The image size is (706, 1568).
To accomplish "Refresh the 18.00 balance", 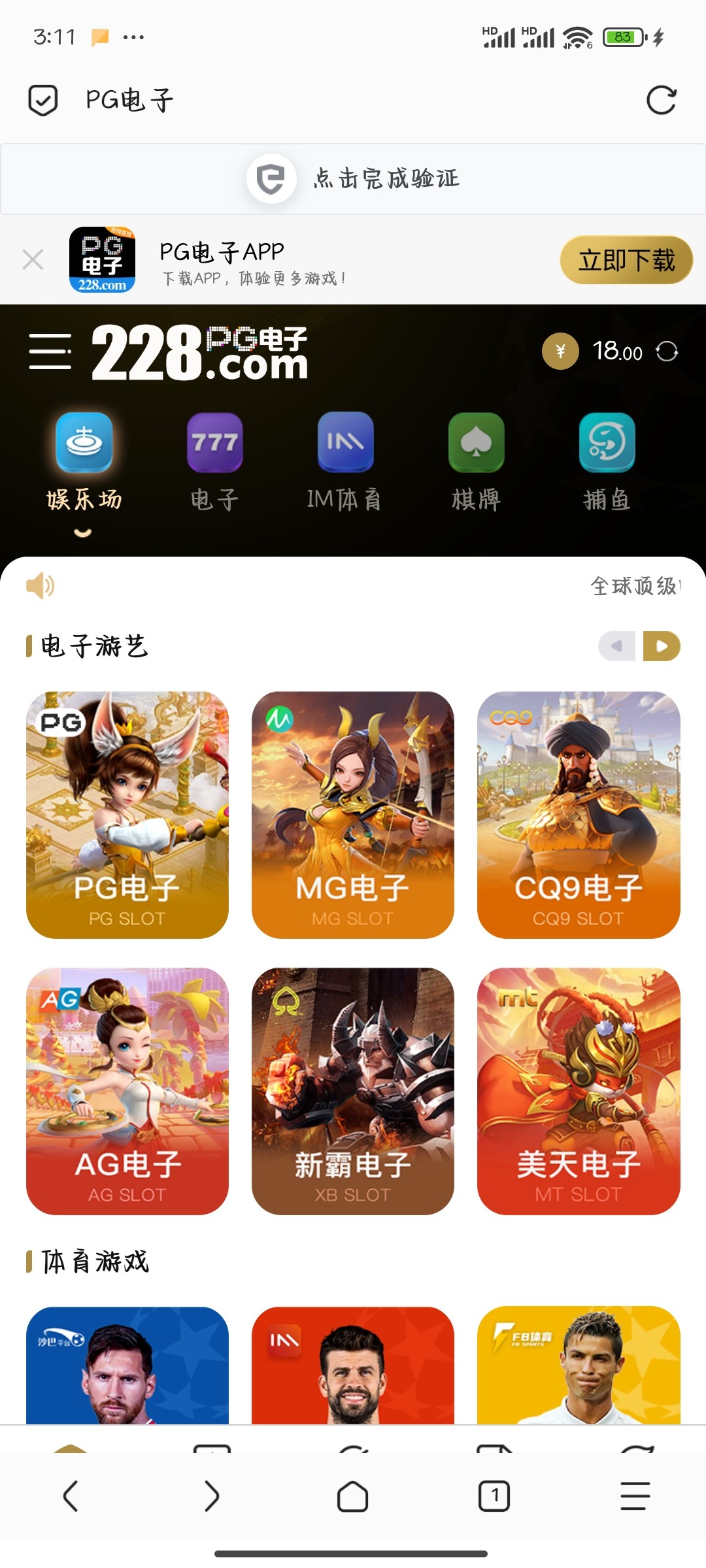I will pyautogui.click(x=667, y=351).
